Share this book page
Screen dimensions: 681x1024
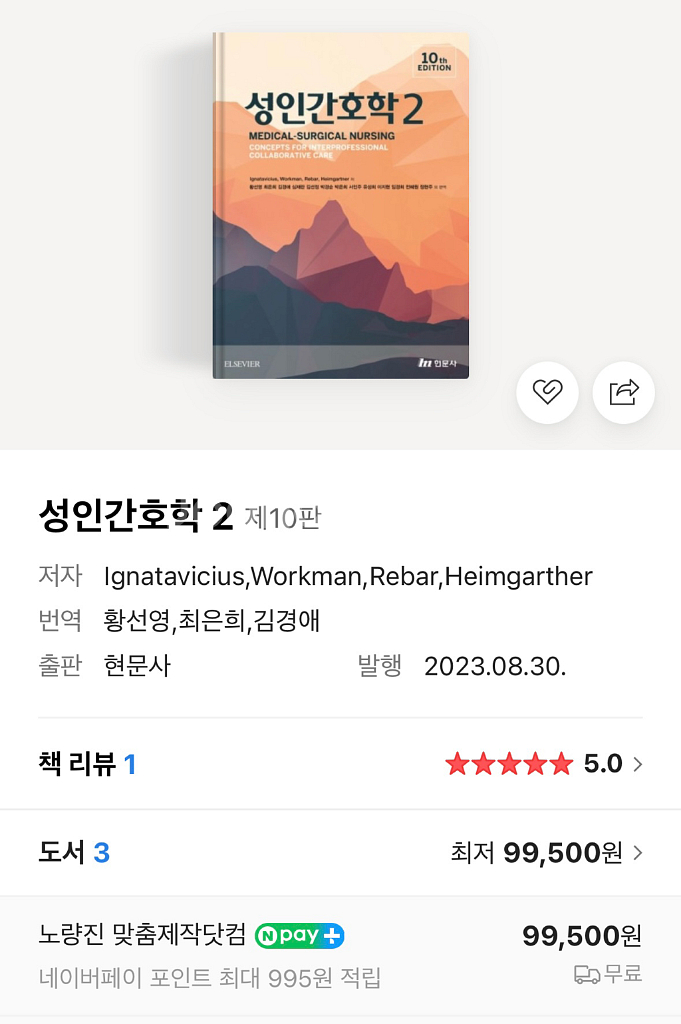tap(624, 392)
